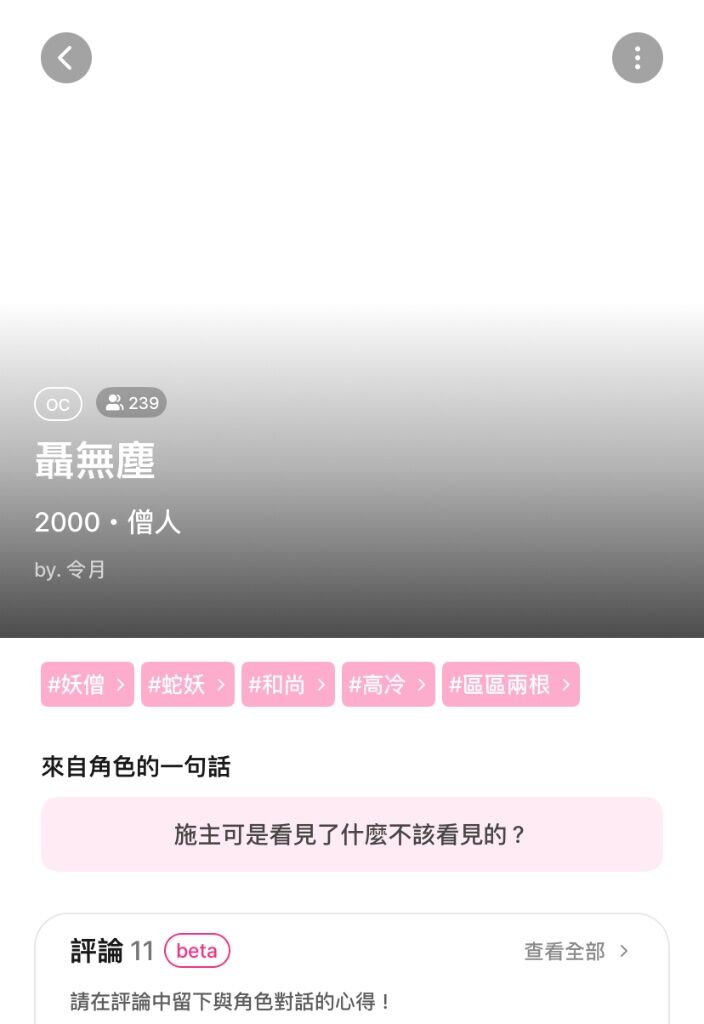
Task: Browse the #蛇妖 tag
Action: click(187, 684)
